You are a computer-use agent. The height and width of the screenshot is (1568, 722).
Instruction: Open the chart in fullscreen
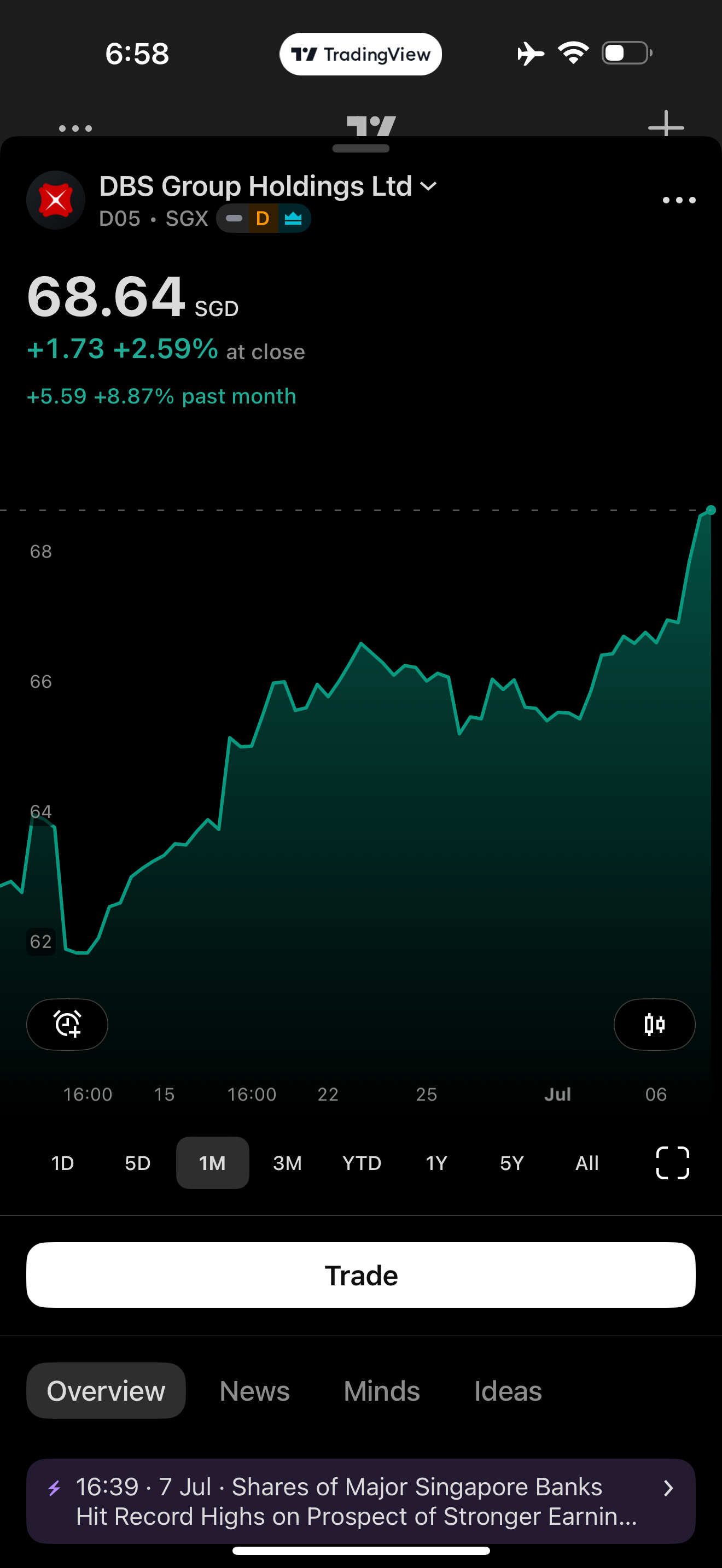click(x=673, y=1163)
